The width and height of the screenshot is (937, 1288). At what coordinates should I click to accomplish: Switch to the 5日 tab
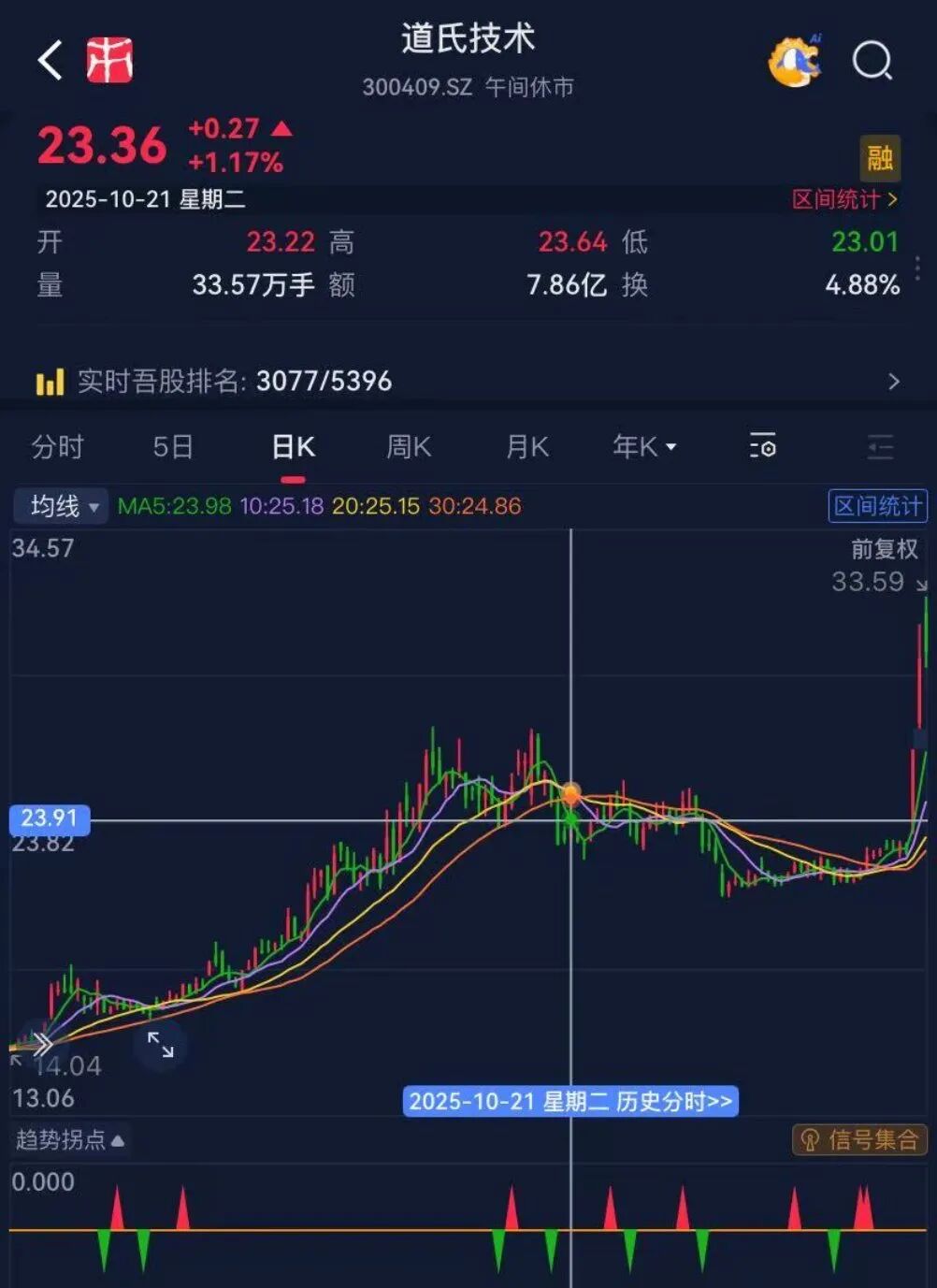(x=173, y=447)
